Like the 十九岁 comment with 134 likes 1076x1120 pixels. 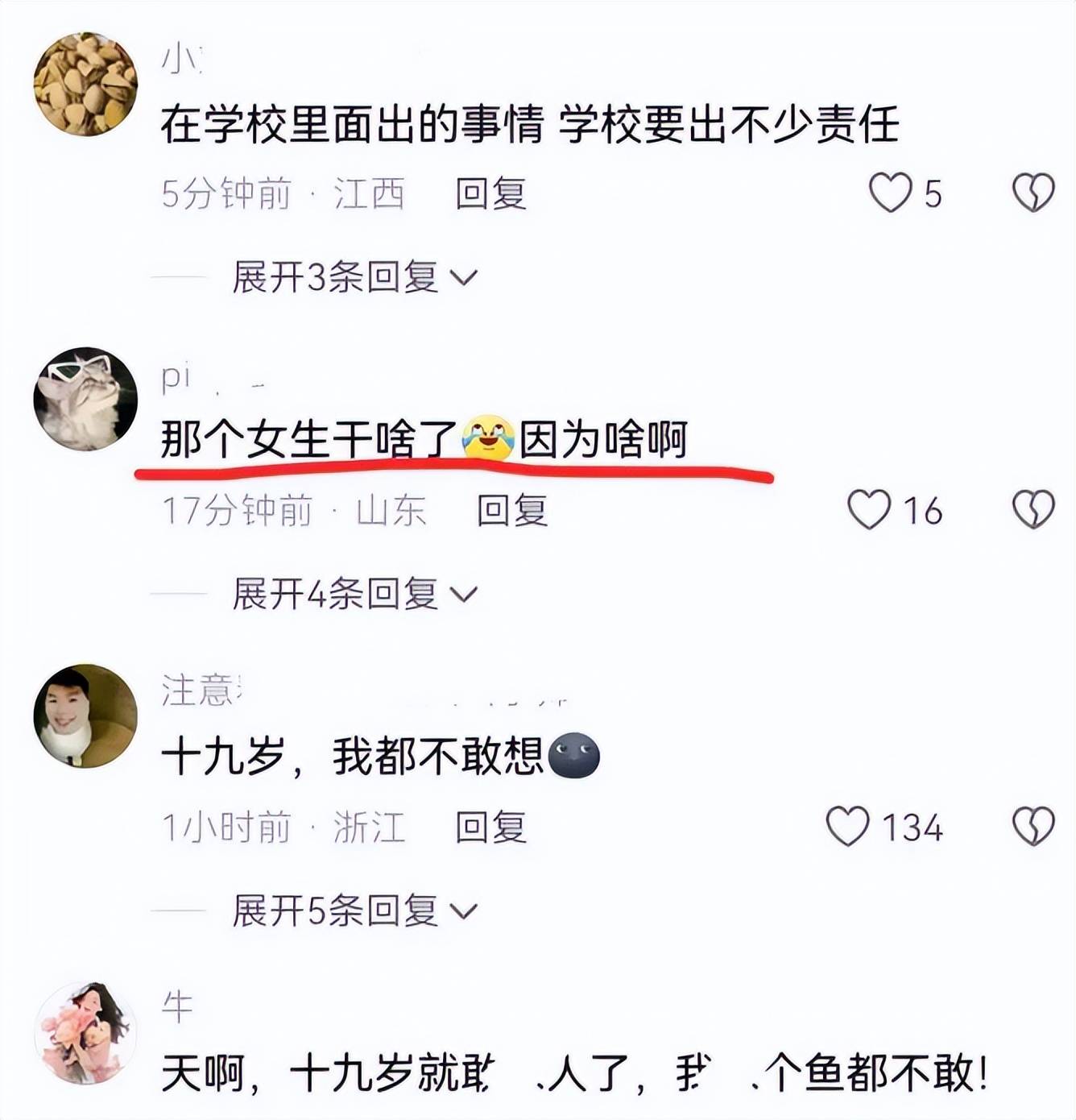click(847, 828)
